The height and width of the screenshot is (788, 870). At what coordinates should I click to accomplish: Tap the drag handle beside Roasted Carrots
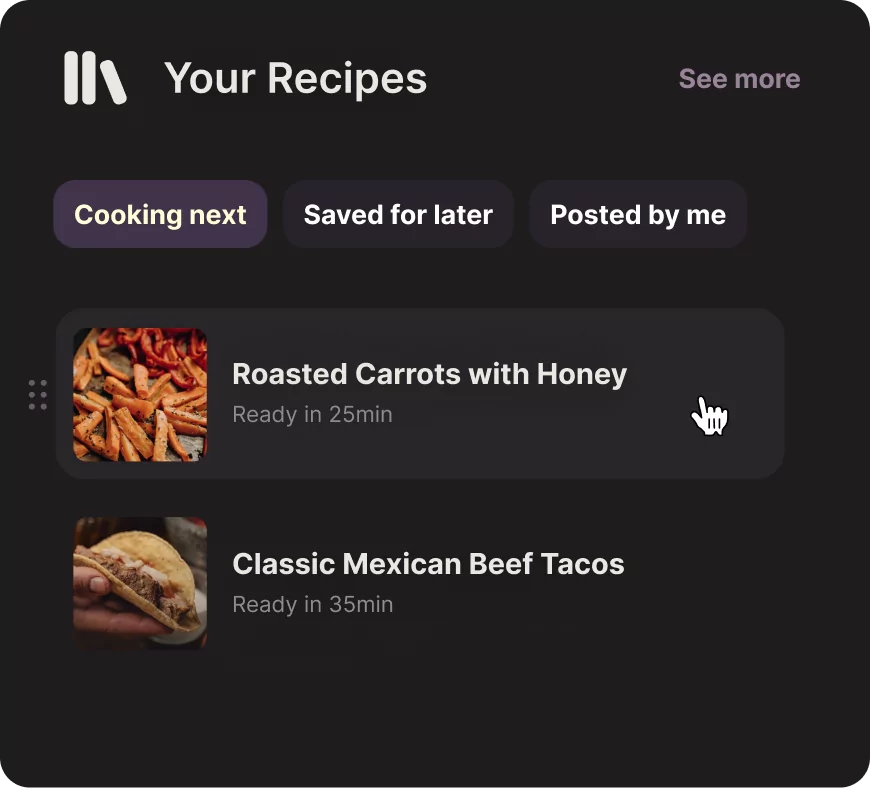(38, 395)
